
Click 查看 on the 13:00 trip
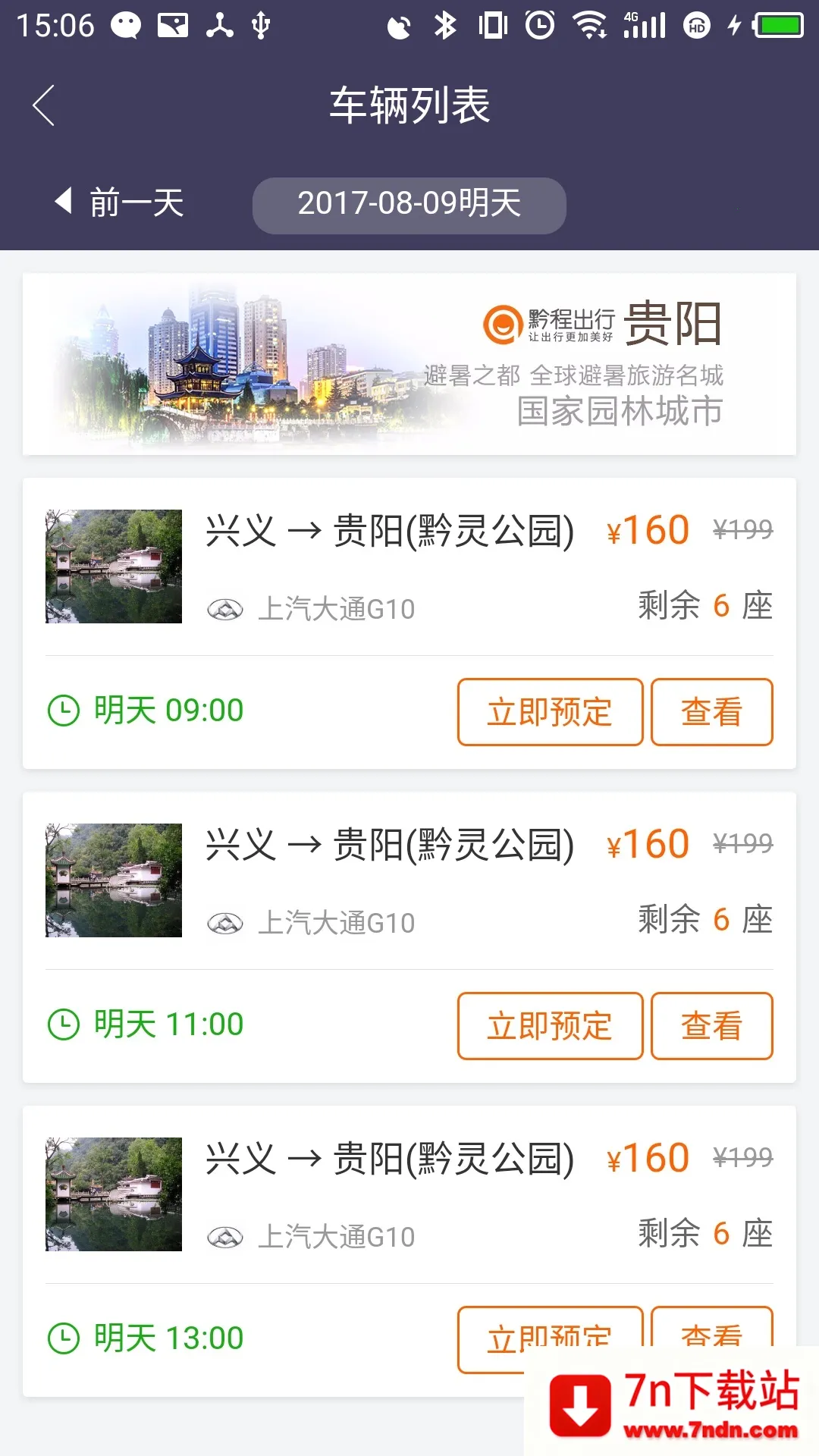712,1337
